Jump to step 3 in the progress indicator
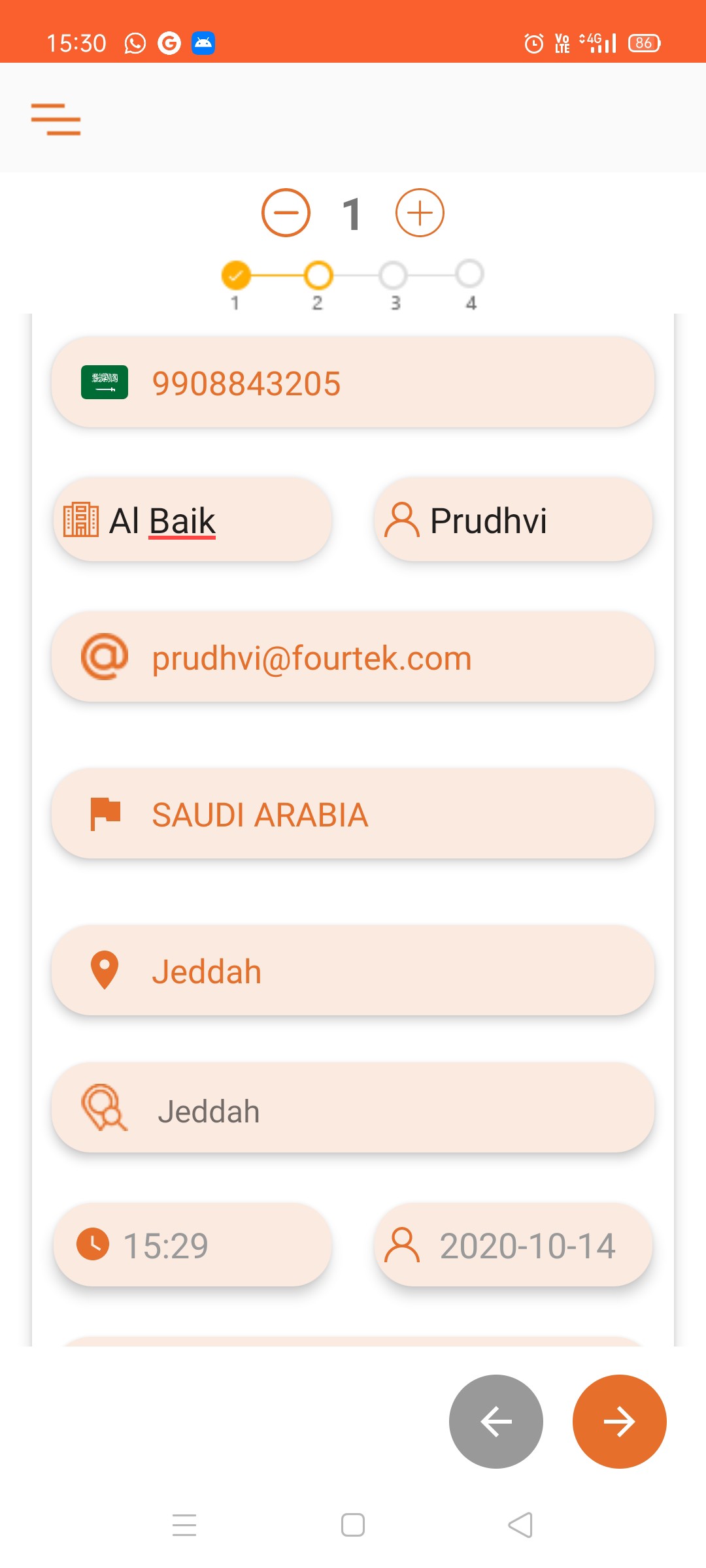Viewport: 706px width, 1568px height. pos(394,276)
